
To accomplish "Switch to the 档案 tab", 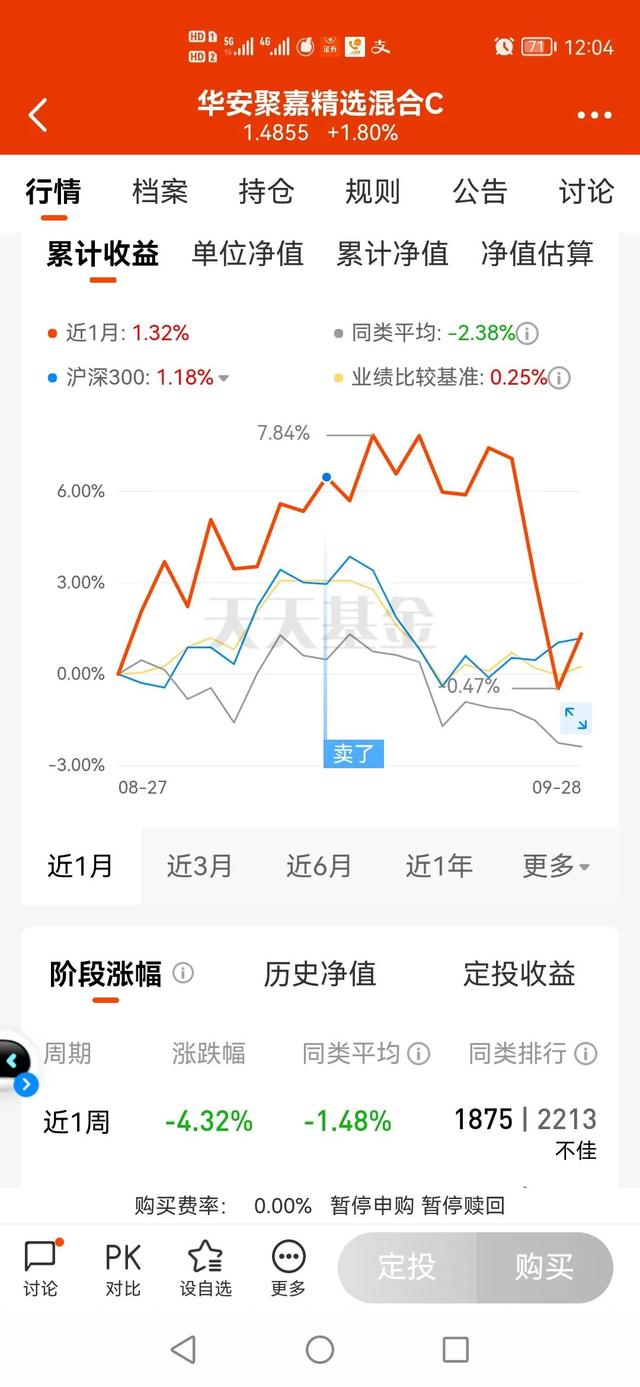I will [x=160, y=191].
